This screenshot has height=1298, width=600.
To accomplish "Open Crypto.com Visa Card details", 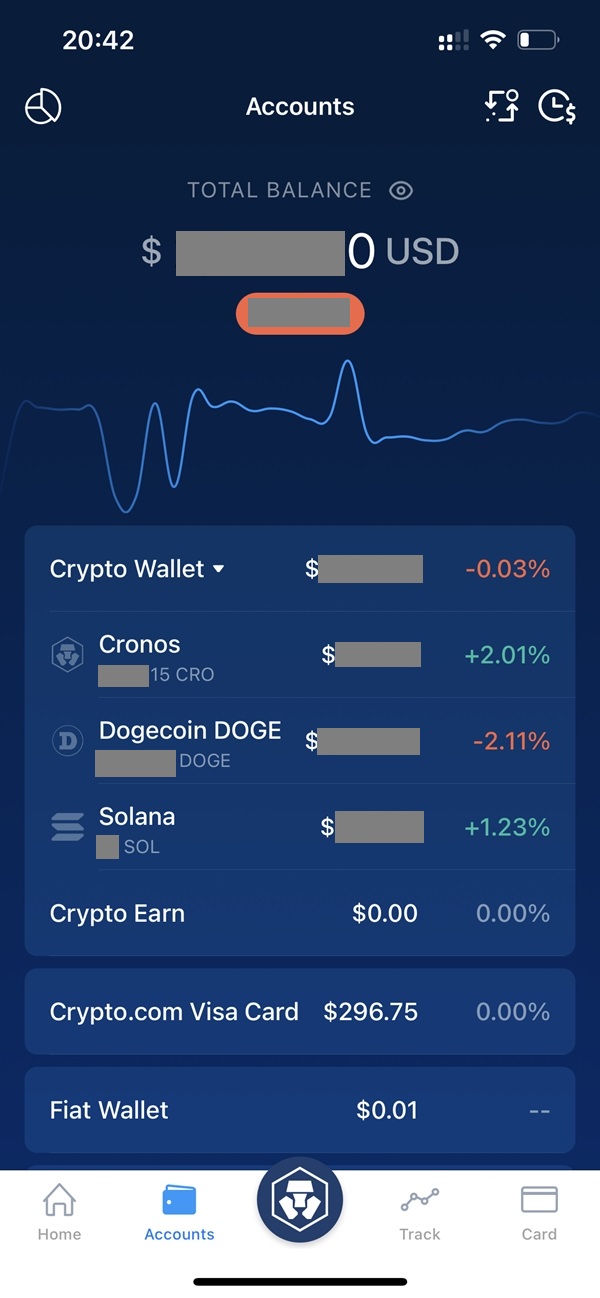I will tap(300, 1011).
